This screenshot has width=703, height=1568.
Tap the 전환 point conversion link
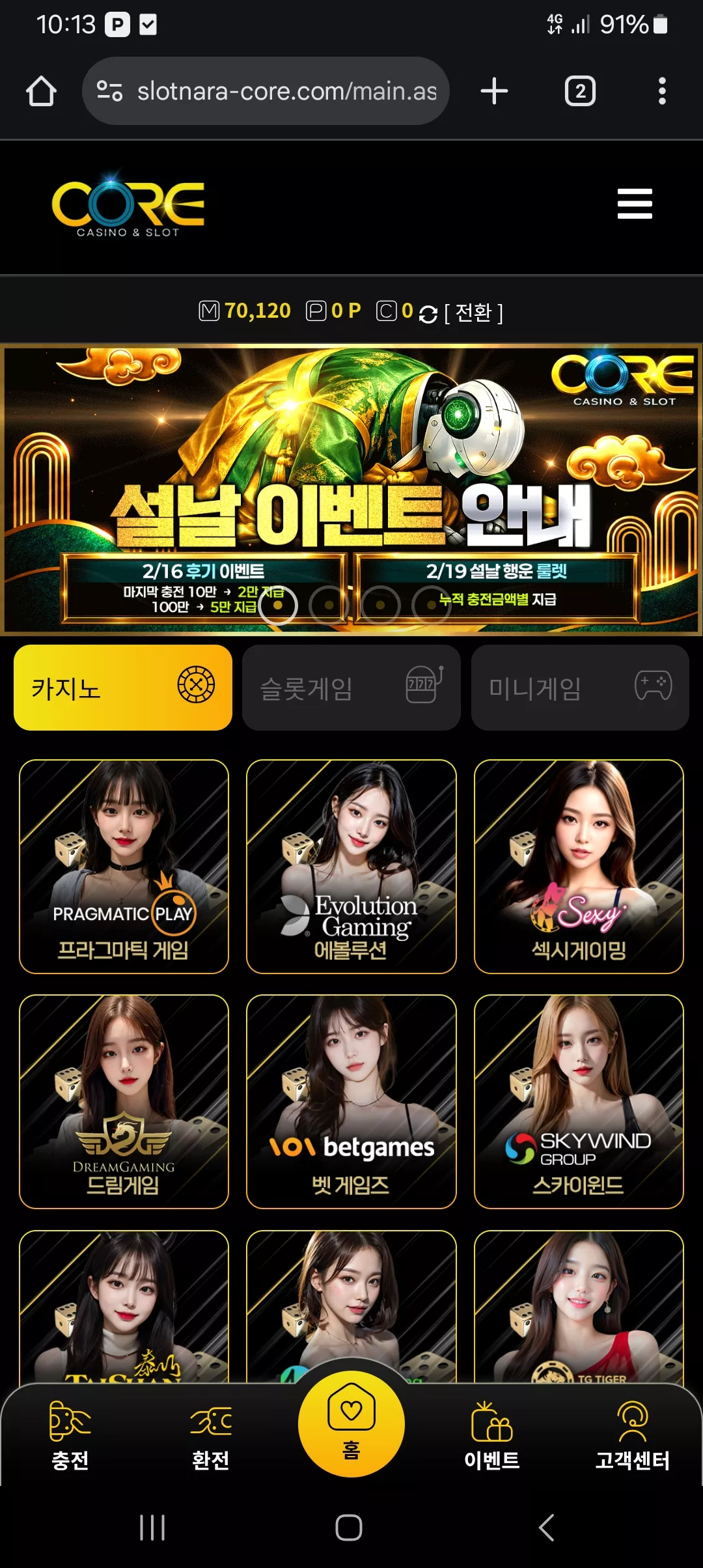[473, 313]
